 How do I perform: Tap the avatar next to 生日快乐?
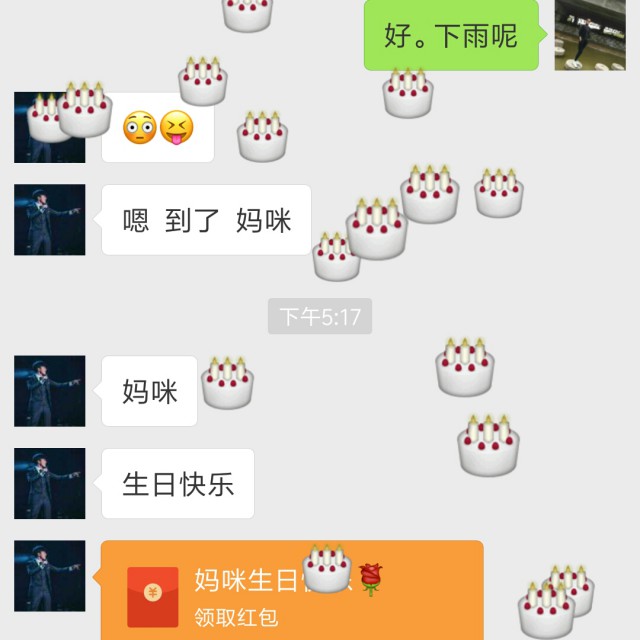click(50, 484)
